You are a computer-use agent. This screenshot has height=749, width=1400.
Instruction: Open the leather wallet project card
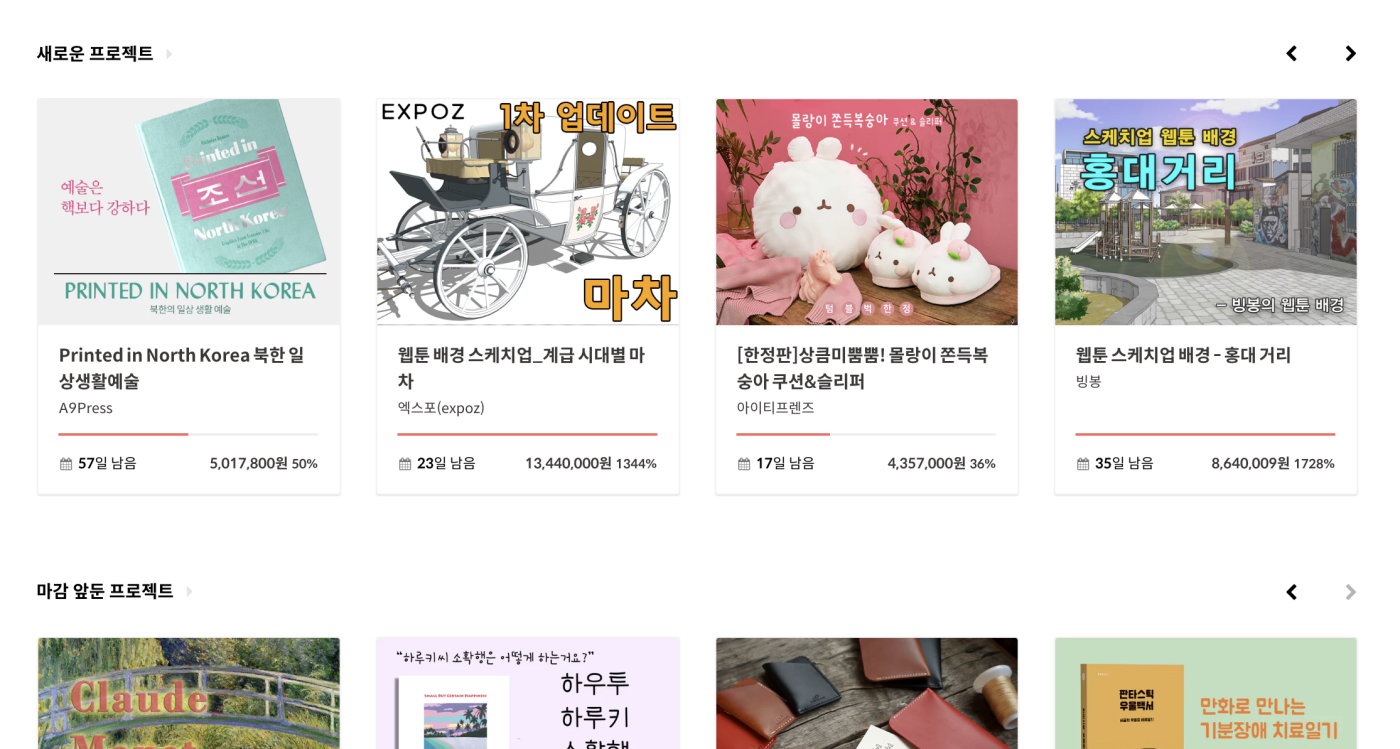tap(867, 693)
